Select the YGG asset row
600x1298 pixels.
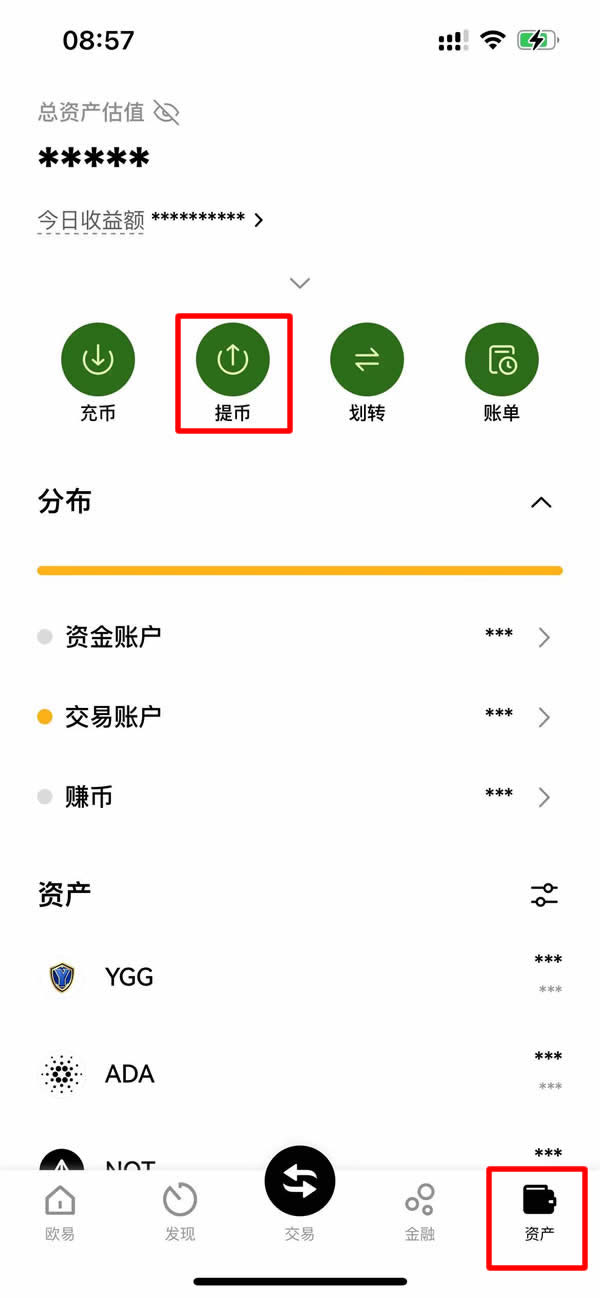point(300,977)
